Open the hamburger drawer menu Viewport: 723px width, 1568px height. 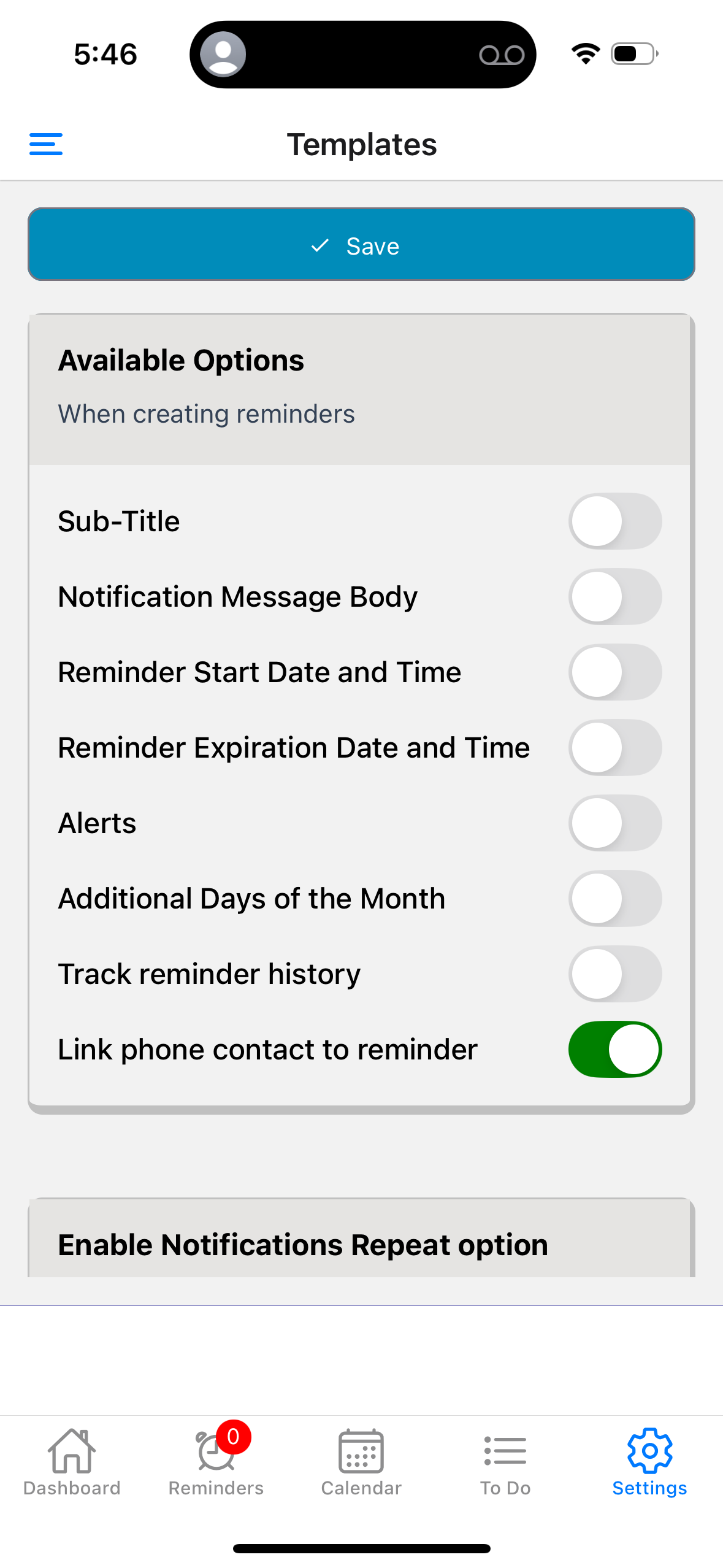(46, 145)
